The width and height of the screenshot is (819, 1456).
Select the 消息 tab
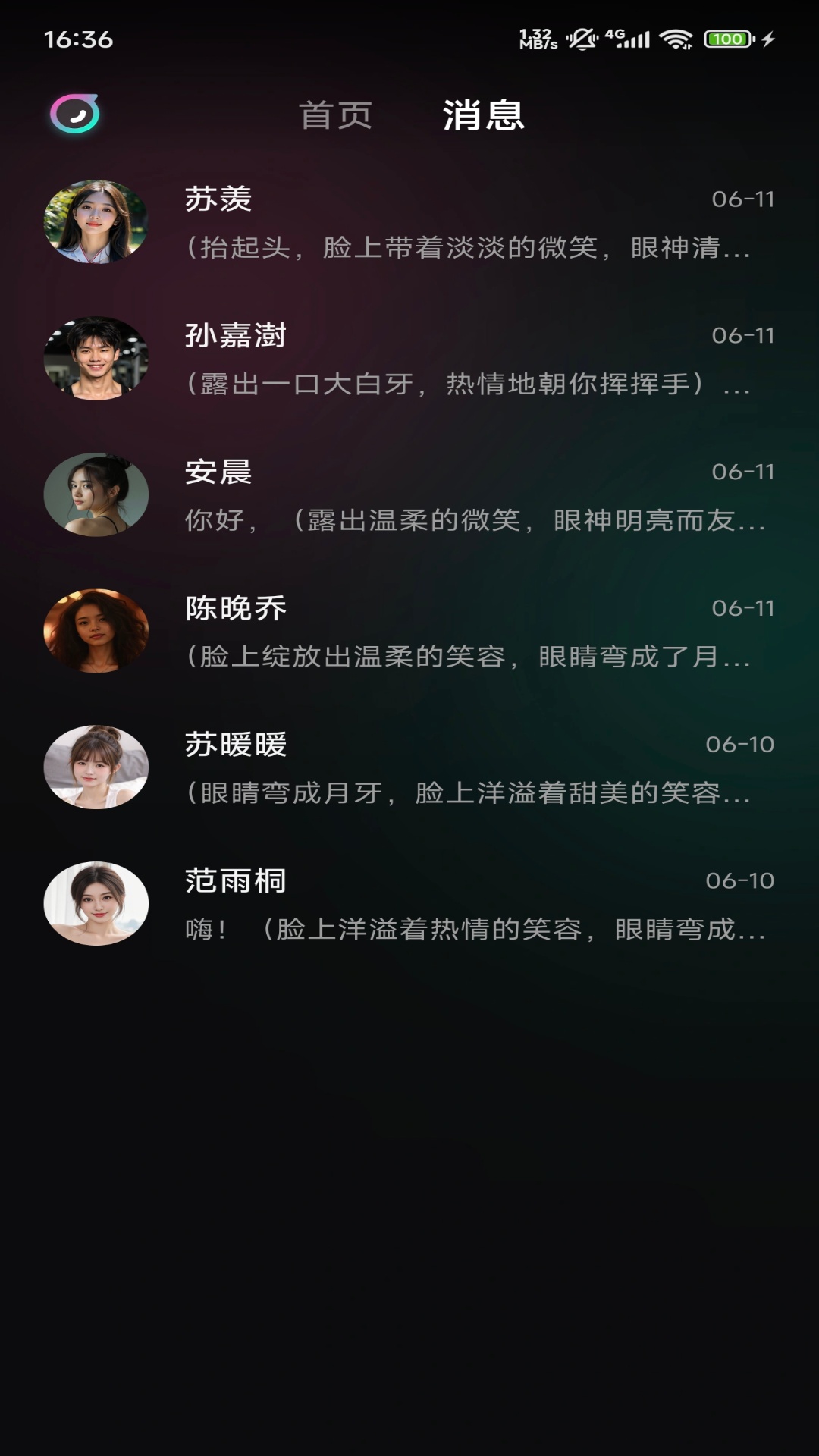(484, 116)
